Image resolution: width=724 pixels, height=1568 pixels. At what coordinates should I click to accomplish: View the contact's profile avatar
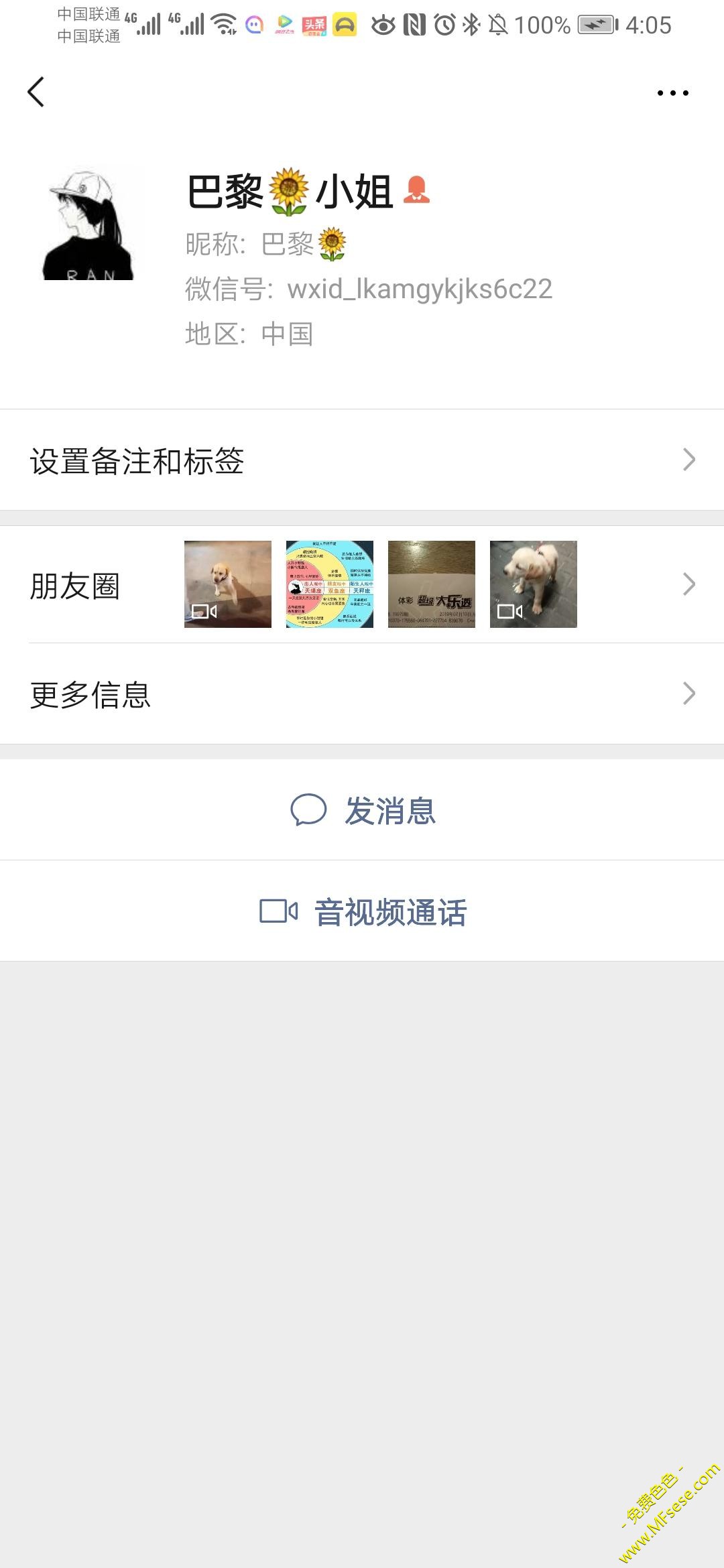91,224
